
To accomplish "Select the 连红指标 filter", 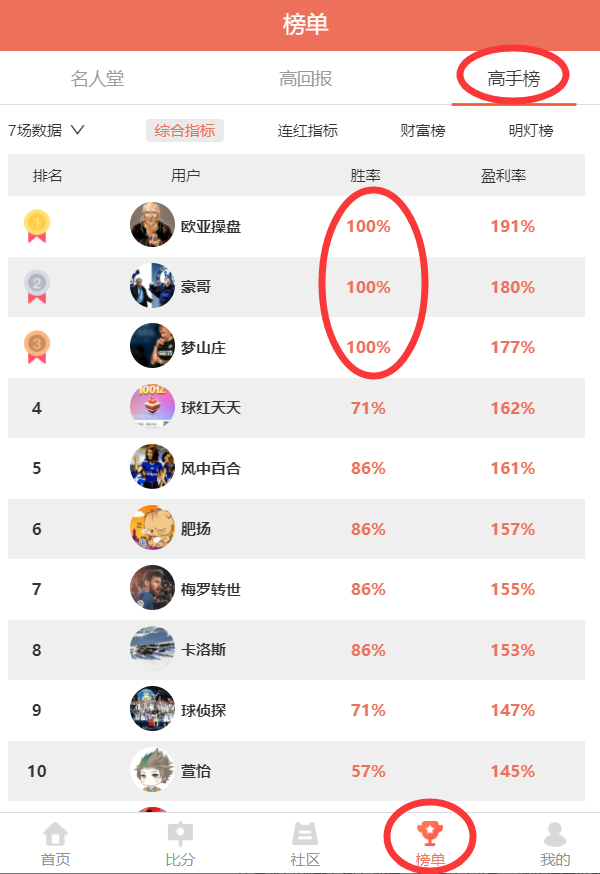I will coord(307,130).
